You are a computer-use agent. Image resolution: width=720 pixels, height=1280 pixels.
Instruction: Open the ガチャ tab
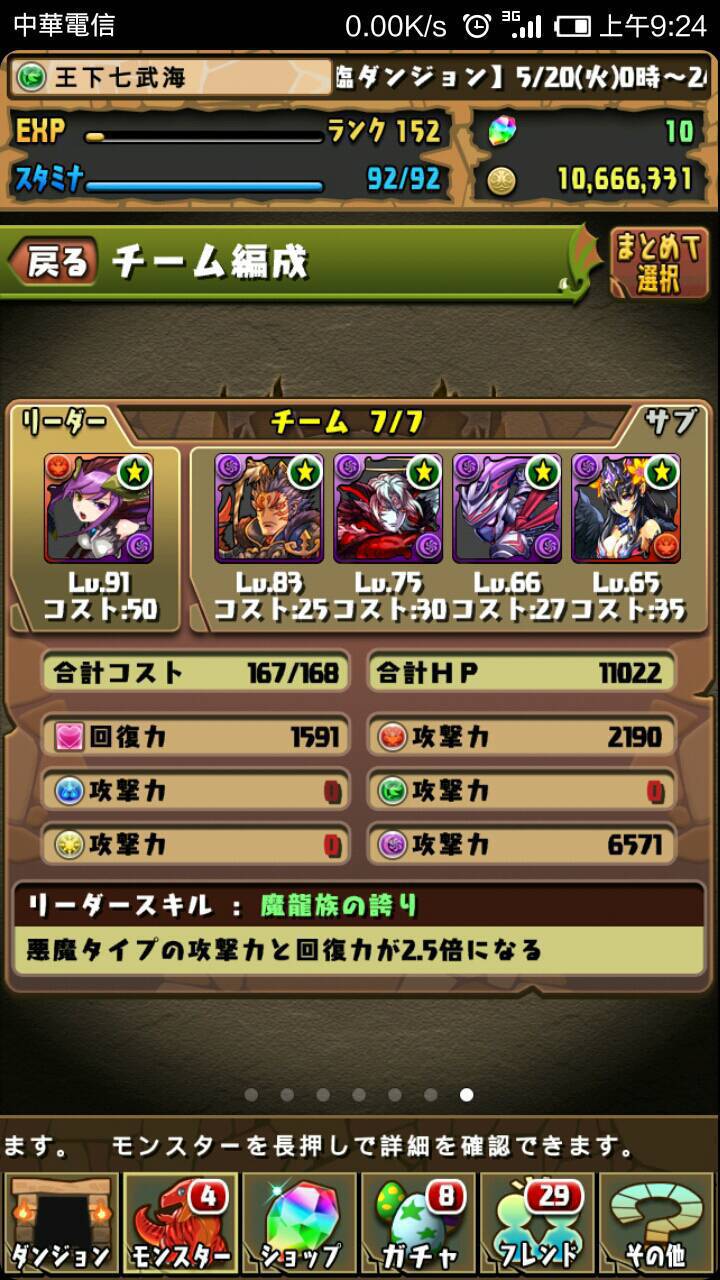click(419, 1224)
